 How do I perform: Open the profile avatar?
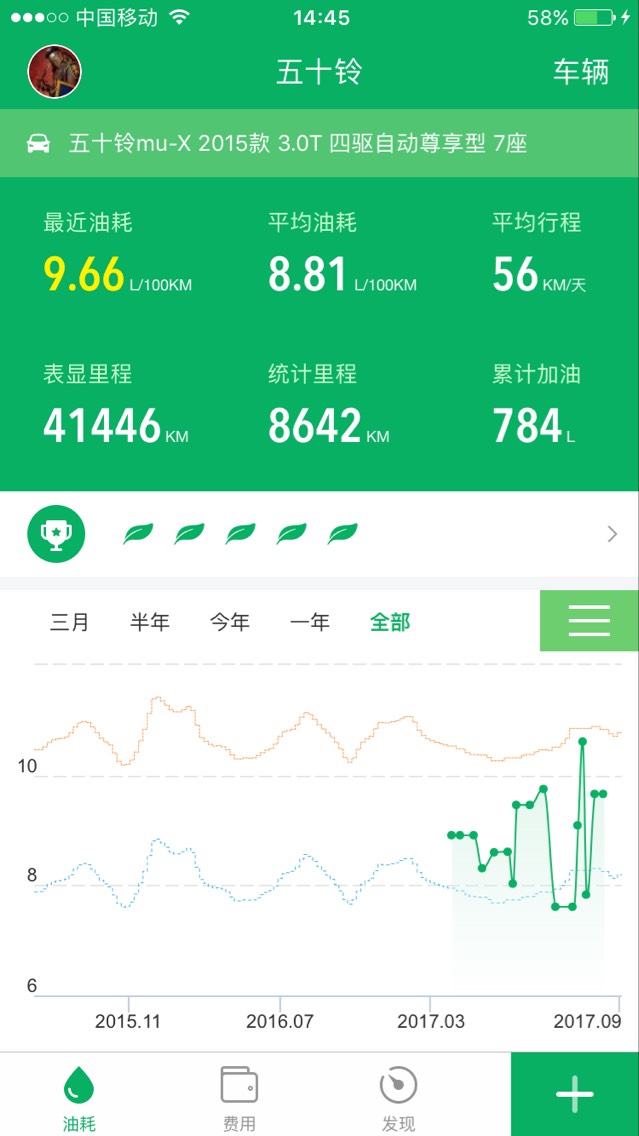click(54, 72)
